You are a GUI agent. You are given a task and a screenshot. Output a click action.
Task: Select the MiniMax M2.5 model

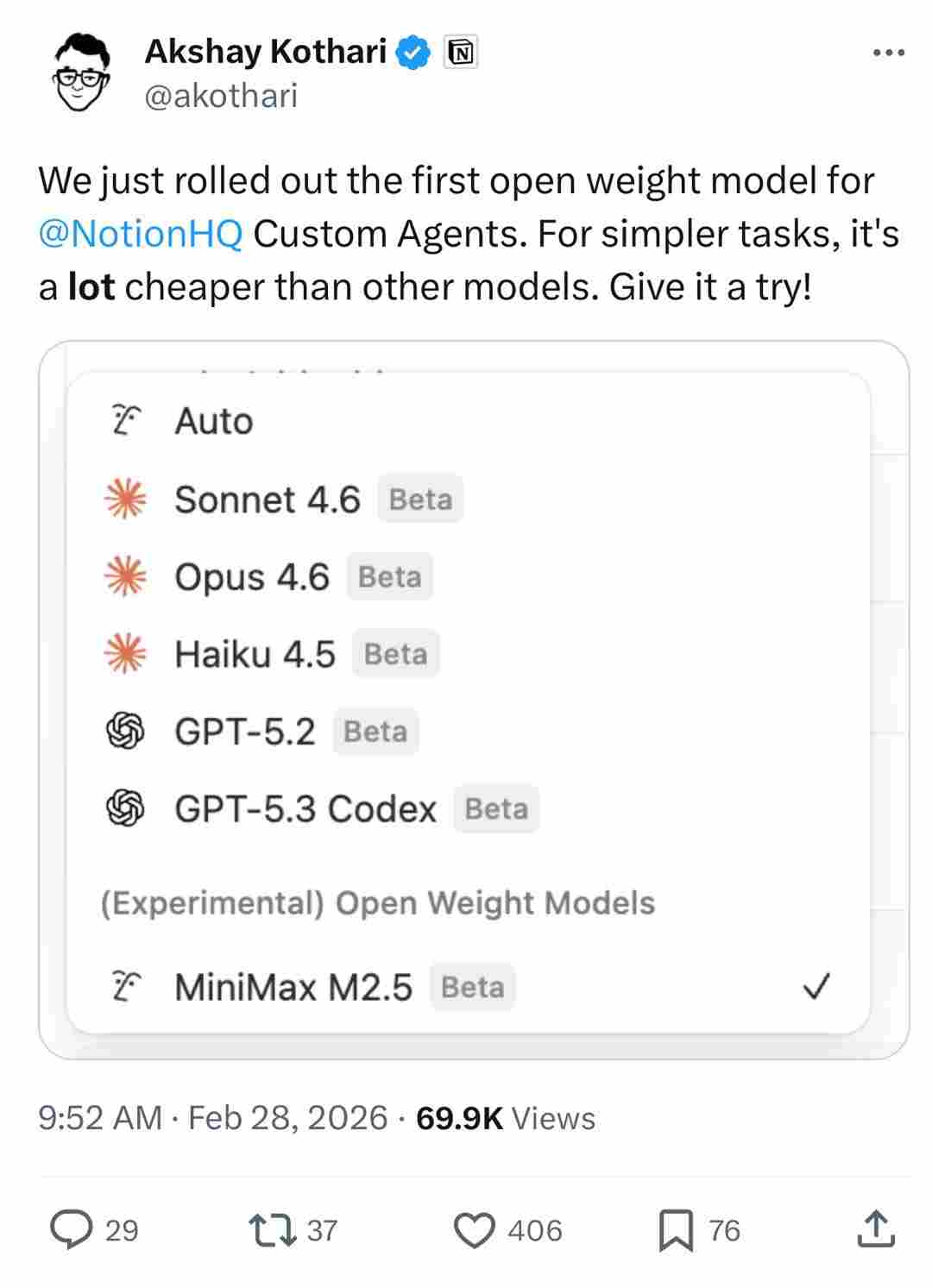(293, 986)
